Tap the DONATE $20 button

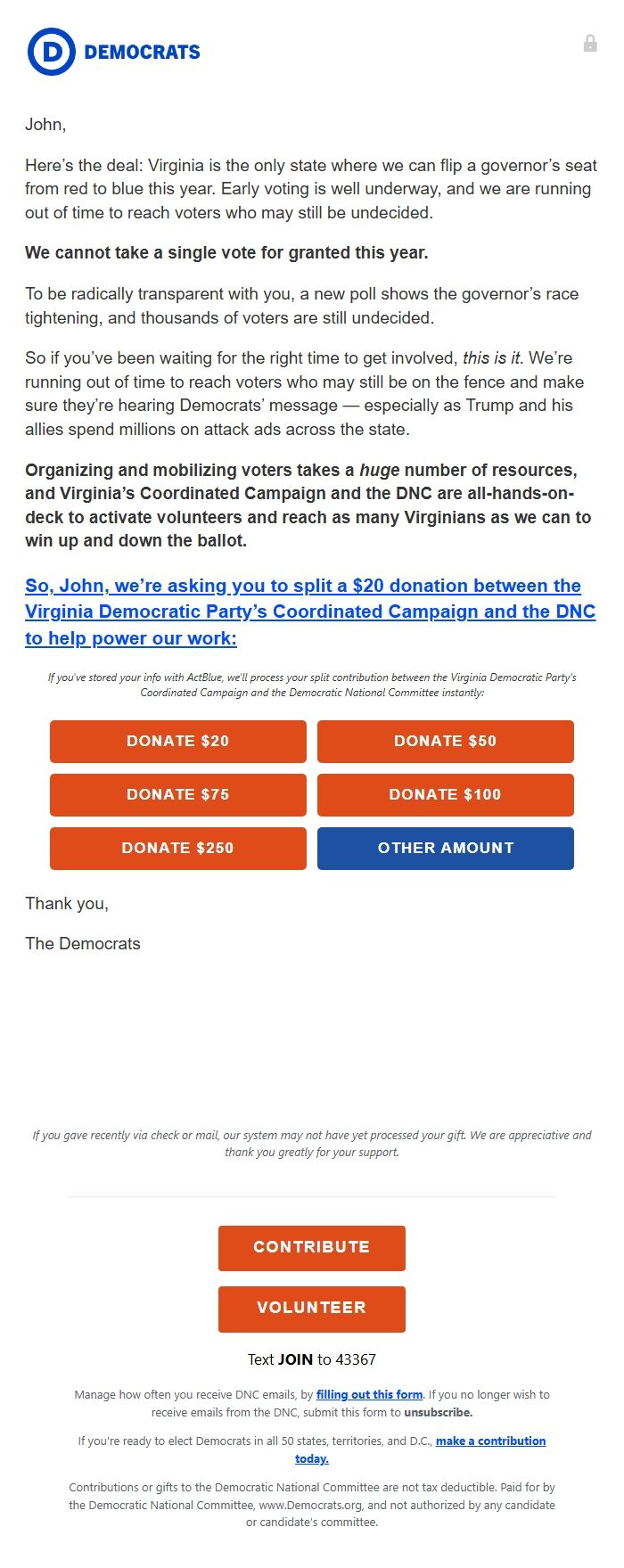point(177,742)
